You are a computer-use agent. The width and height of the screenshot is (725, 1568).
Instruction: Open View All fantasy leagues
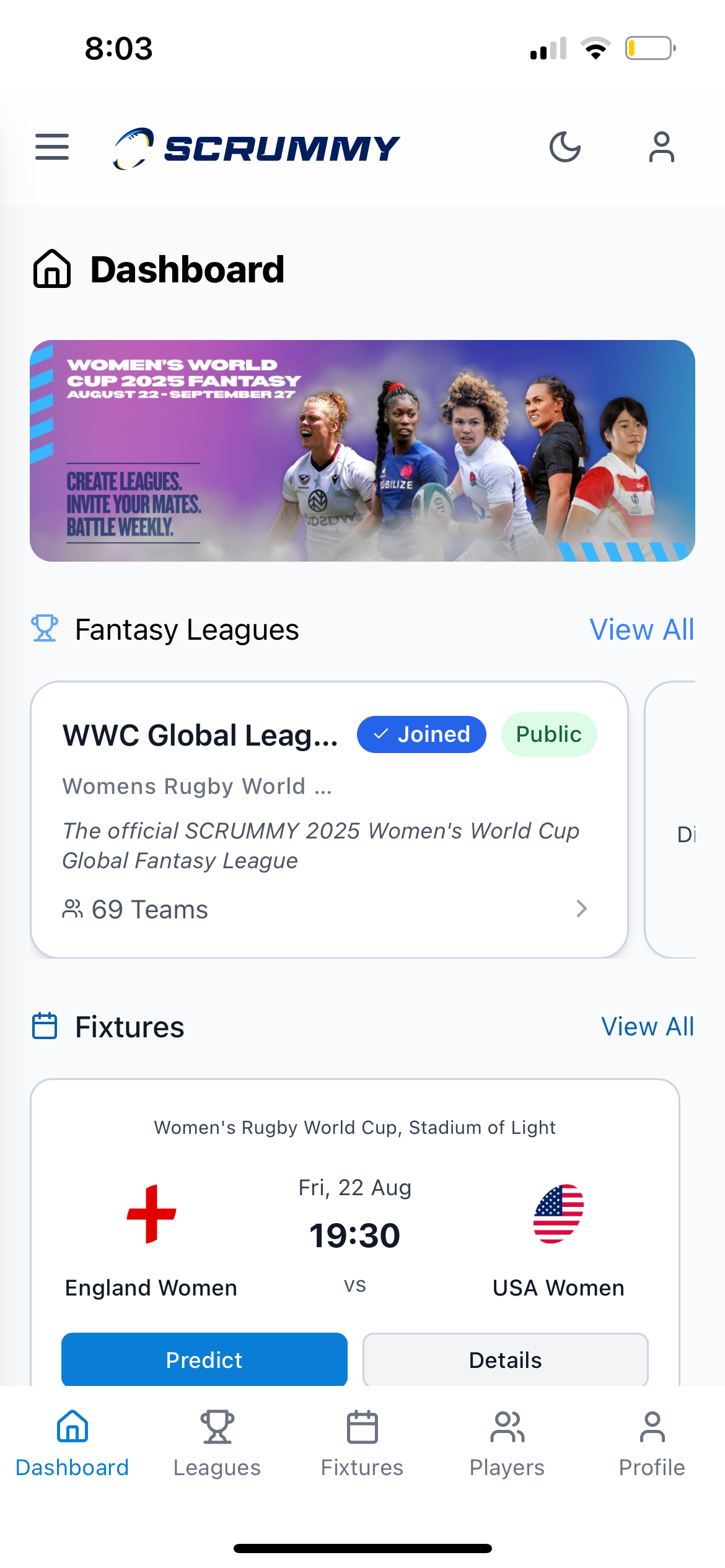(641, 629)
